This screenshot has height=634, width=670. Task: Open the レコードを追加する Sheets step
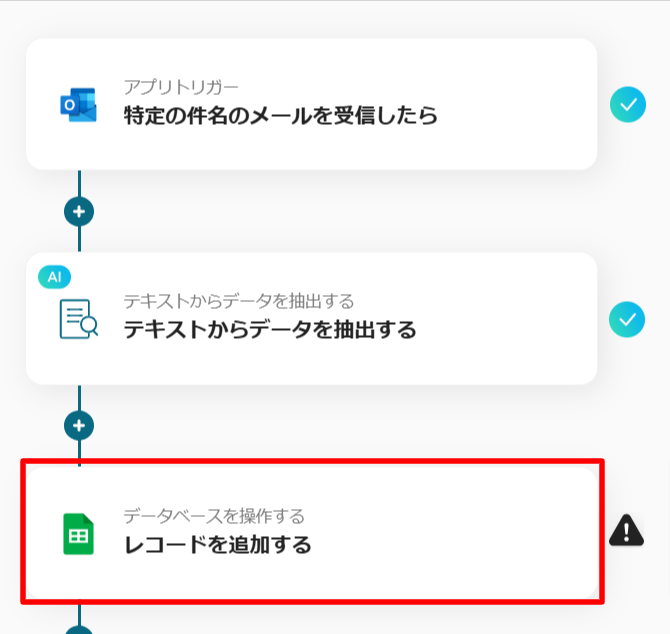click(310, 532)
